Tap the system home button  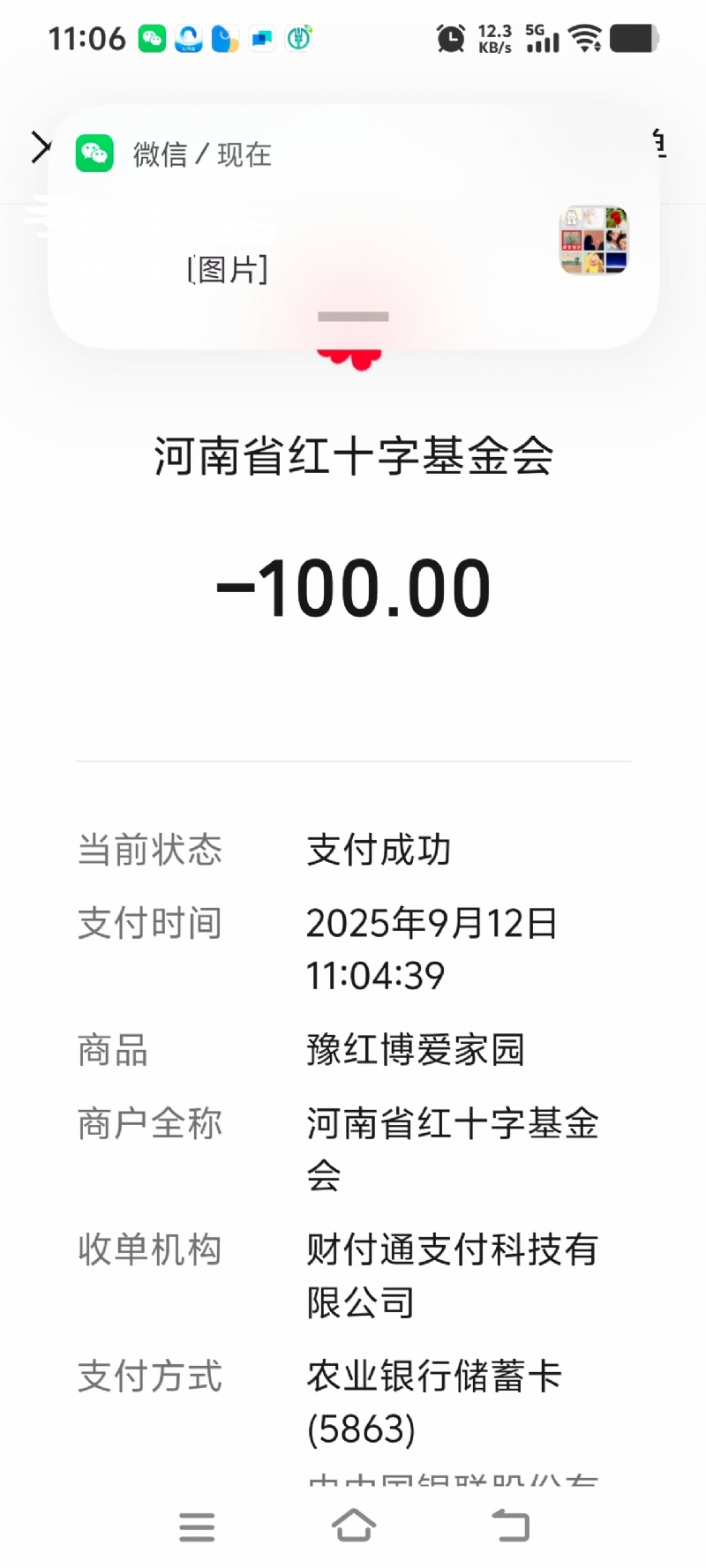click(353, 1526)
